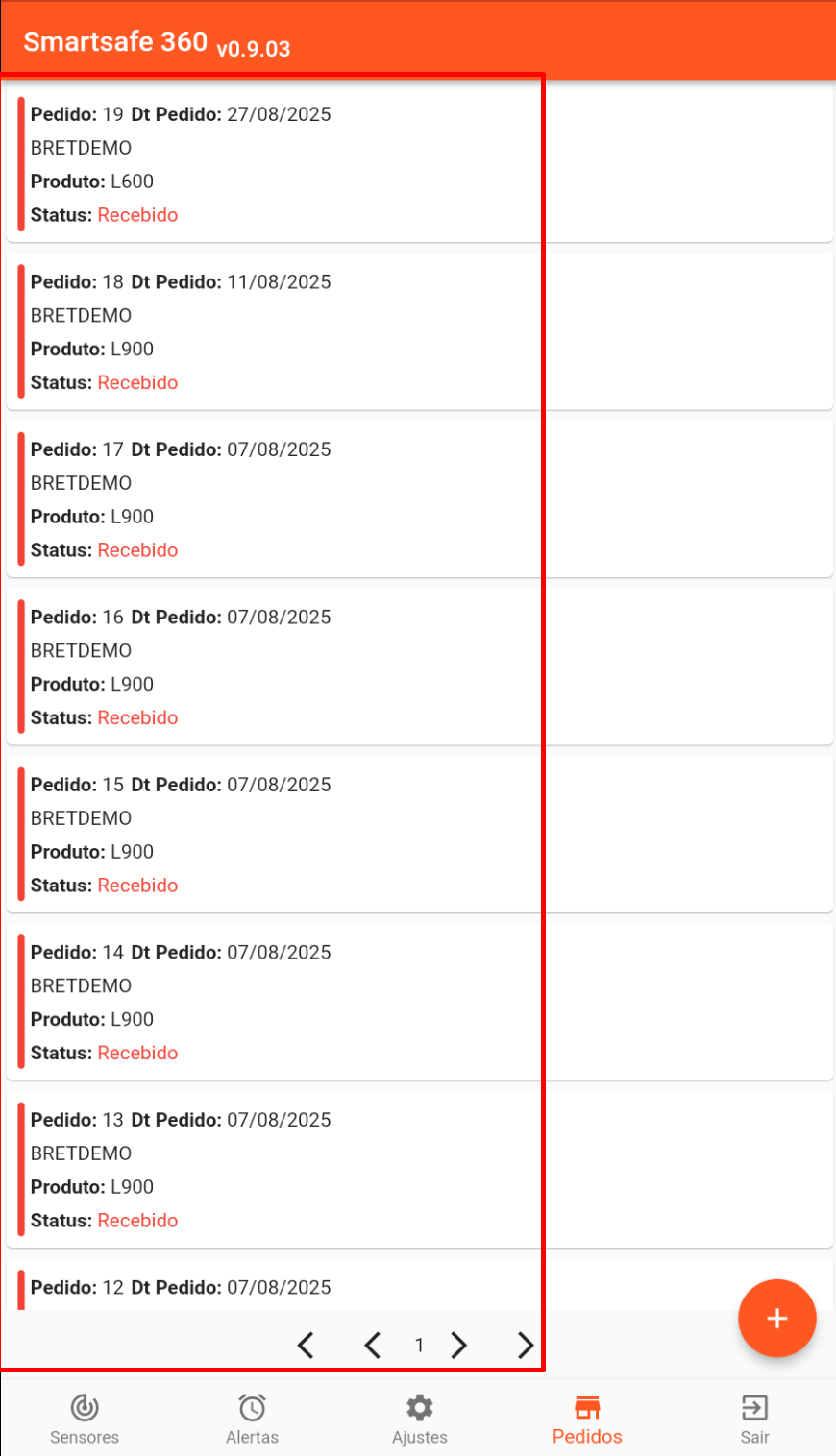Go to the next page of orders
The image size is (836, 1456).
tap(459, 1346)
